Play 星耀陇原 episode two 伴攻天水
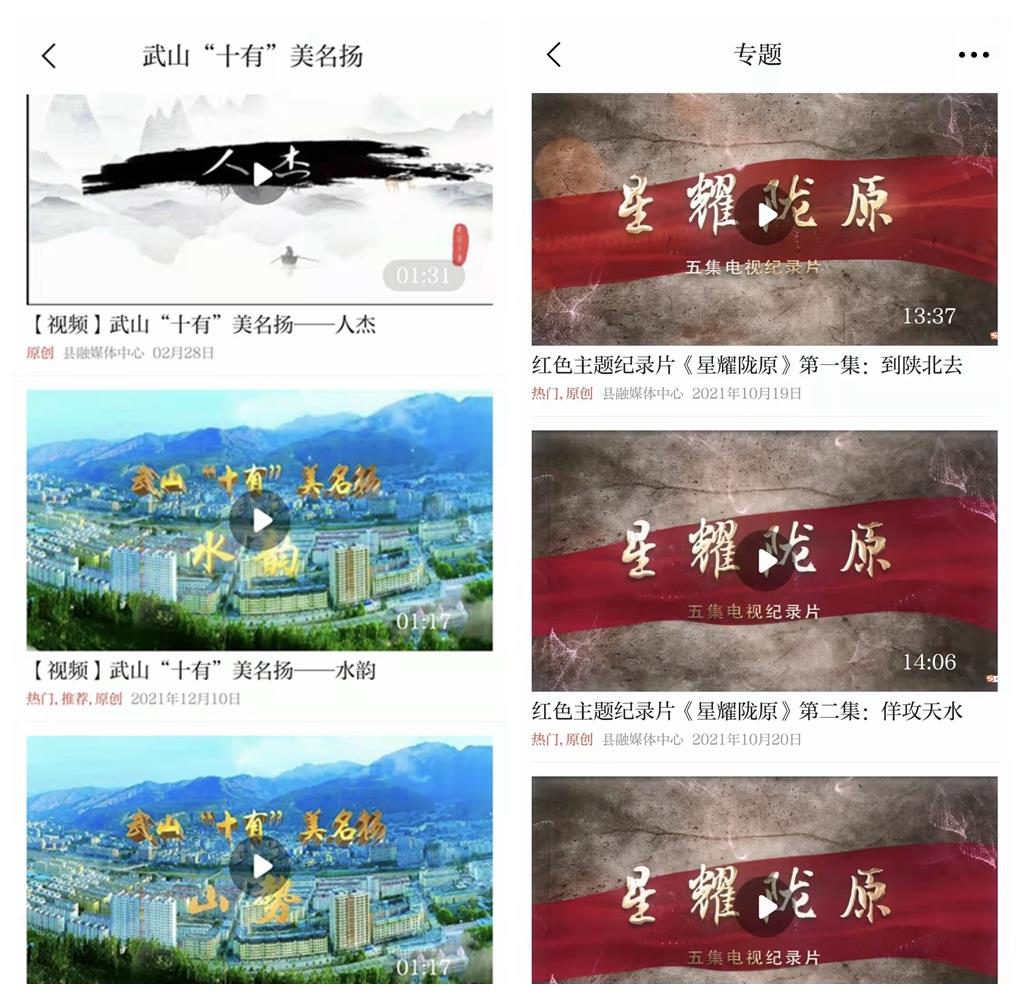Image resolution: width=1024 pixels, height=1000 pixels. [x=766, y=561]
